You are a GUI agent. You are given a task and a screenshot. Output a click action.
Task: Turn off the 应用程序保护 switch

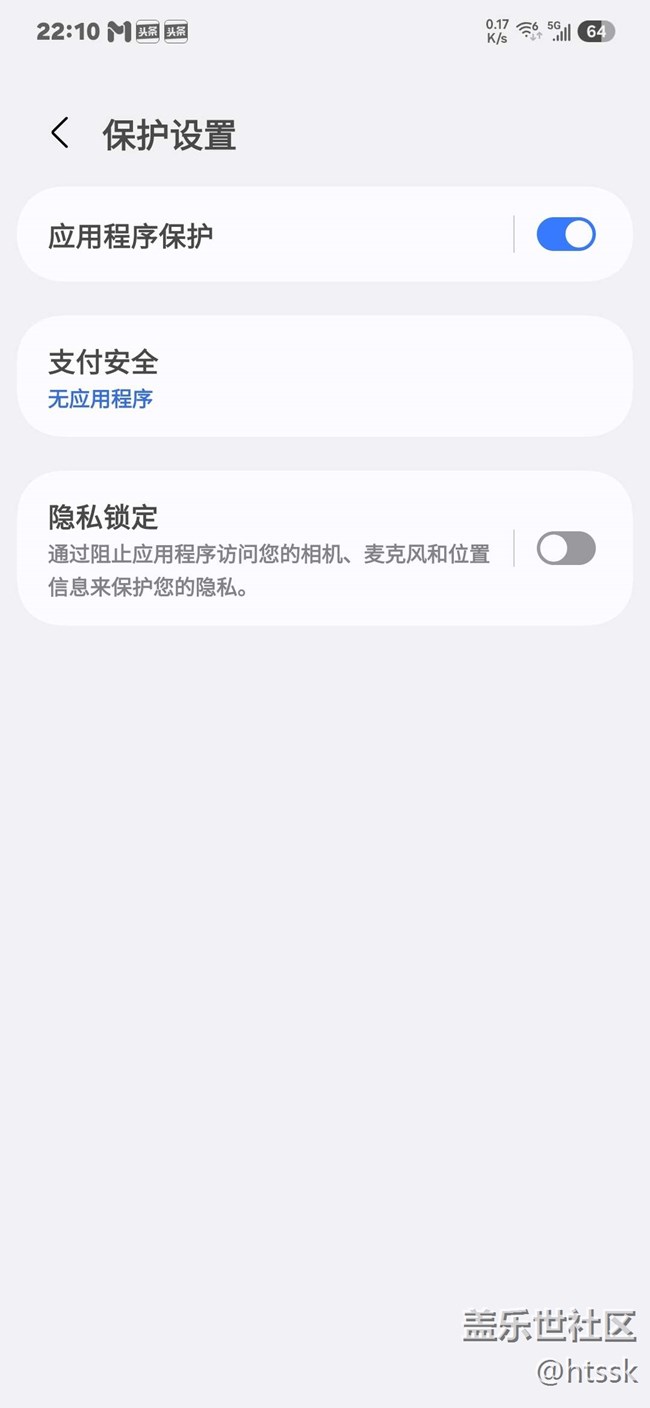[x=566, y=235]
